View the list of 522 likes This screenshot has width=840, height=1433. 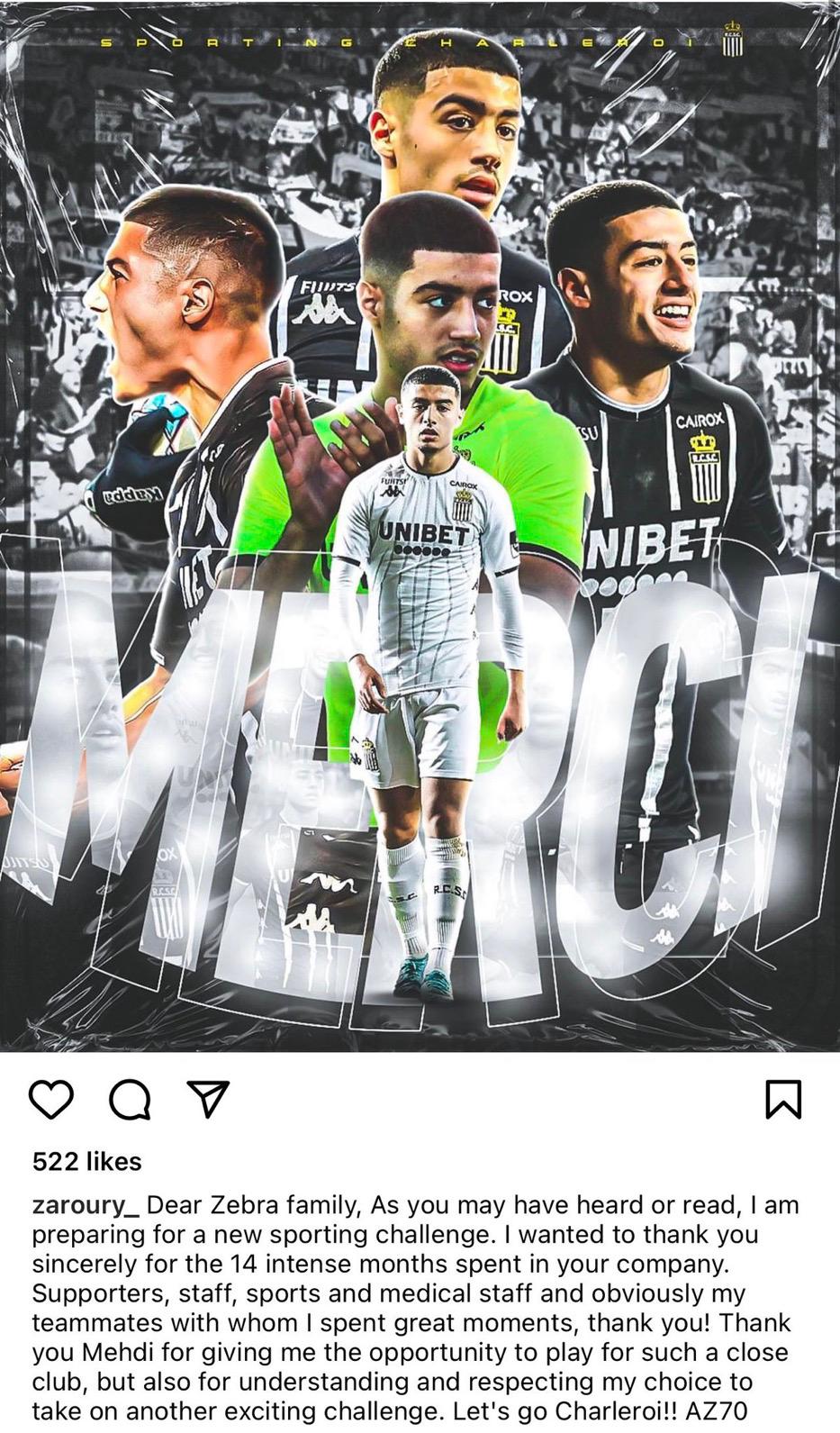(x=86, y=1161)
